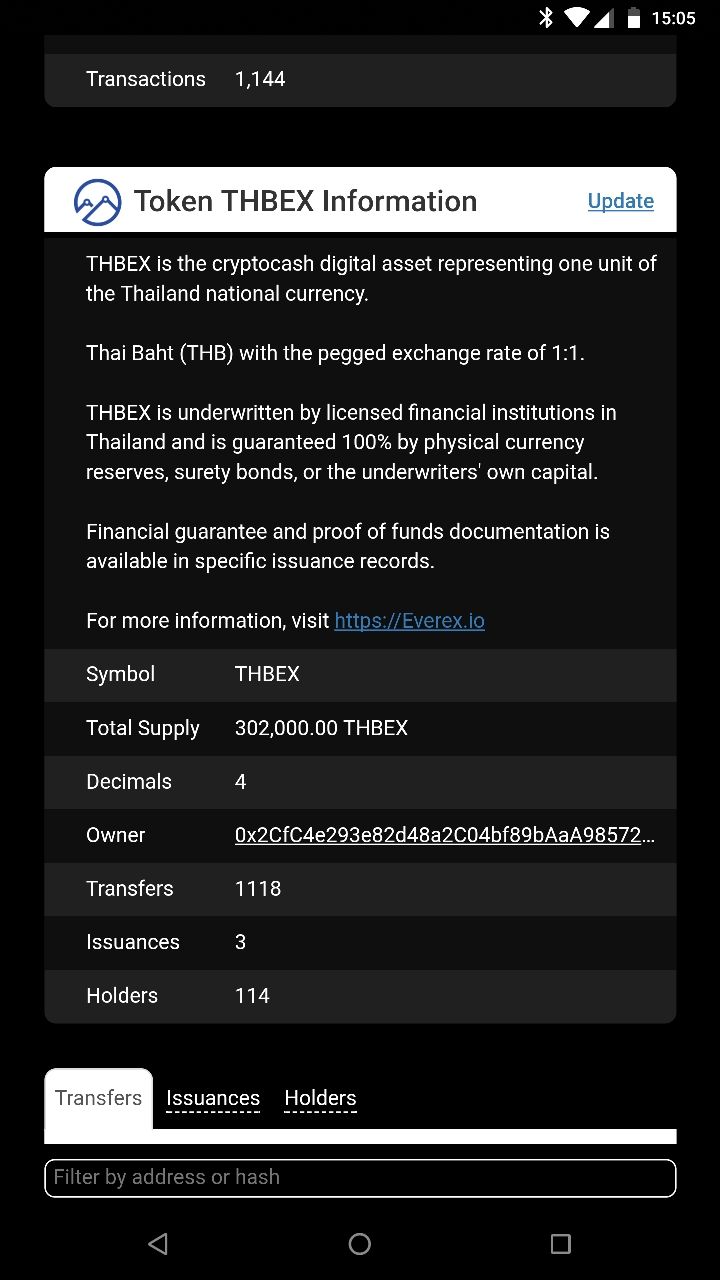Return to the home screen
The image size is (720, 1280).
360,1243
